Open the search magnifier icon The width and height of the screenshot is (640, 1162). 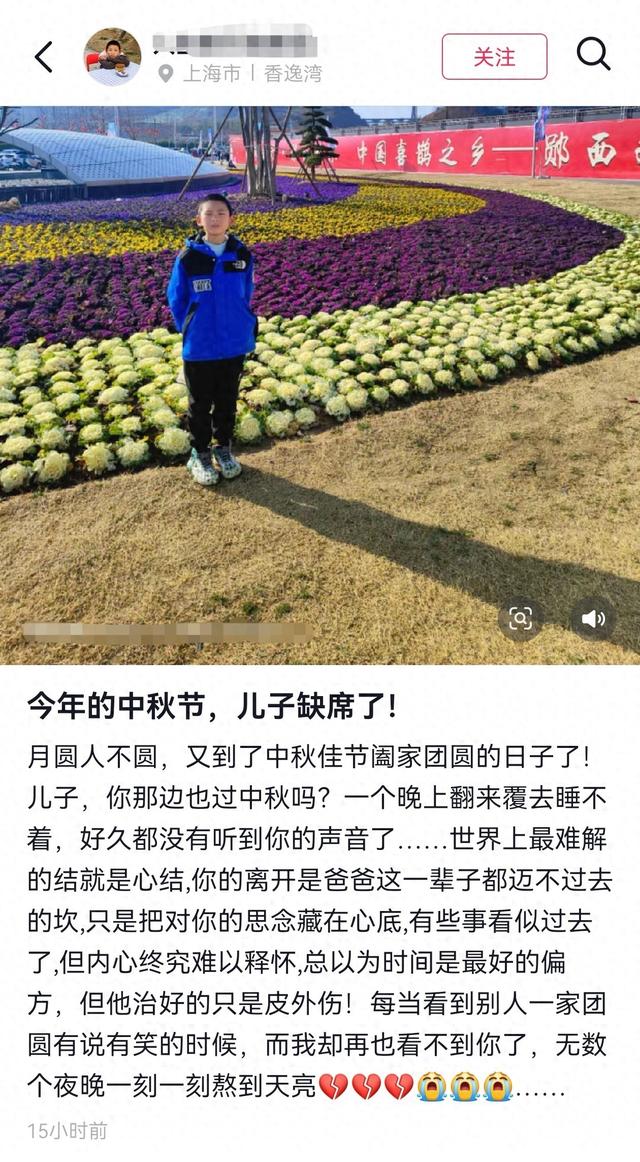[593, 55]
